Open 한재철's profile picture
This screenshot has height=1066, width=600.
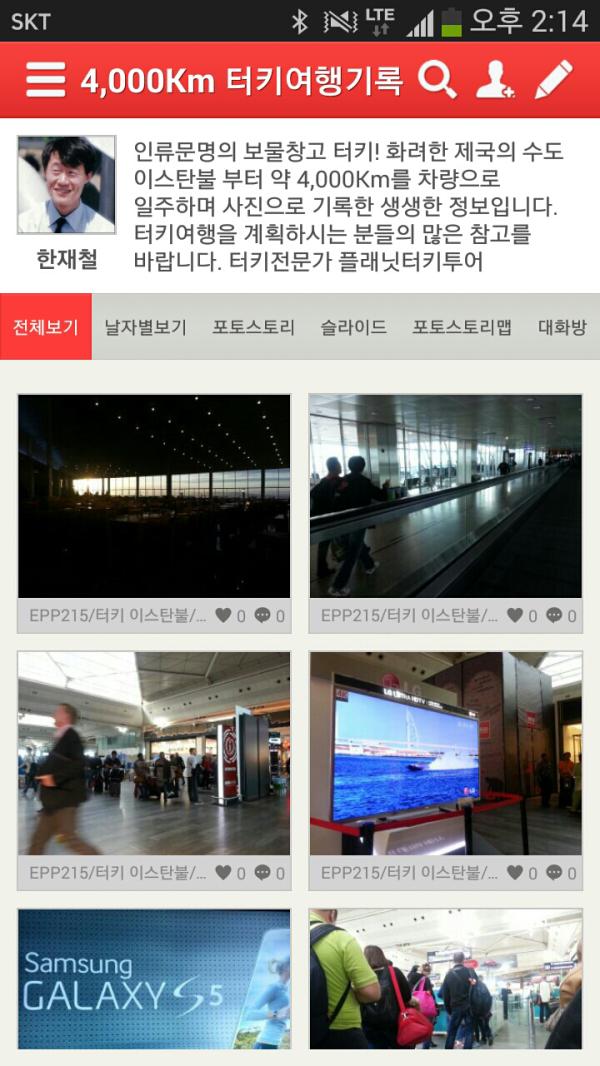pyautogui.click(x=67, y=185)
